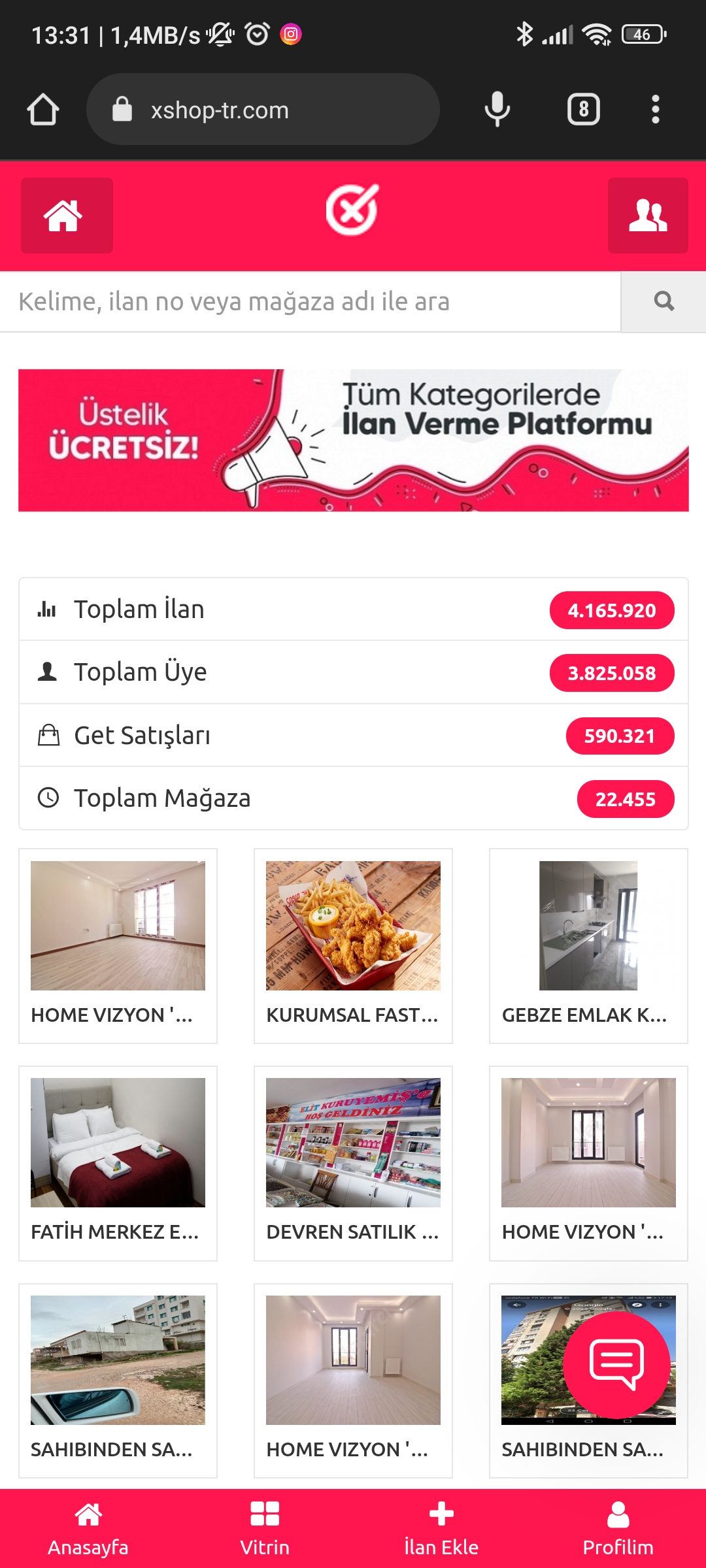Open the DEVREN SATILIK listing card
The image size is (706, 1568).
(x=353, y=1163)
